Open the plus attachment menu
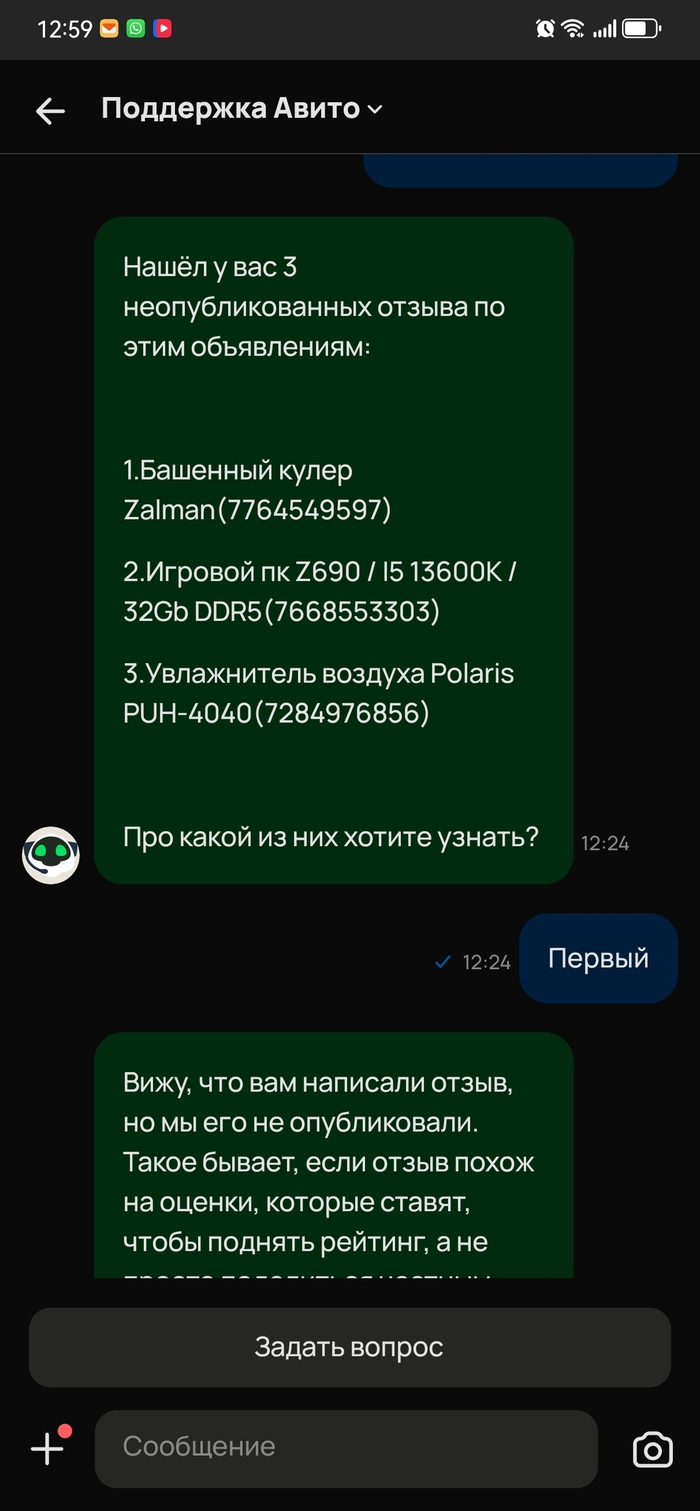 click(47, 1447)
